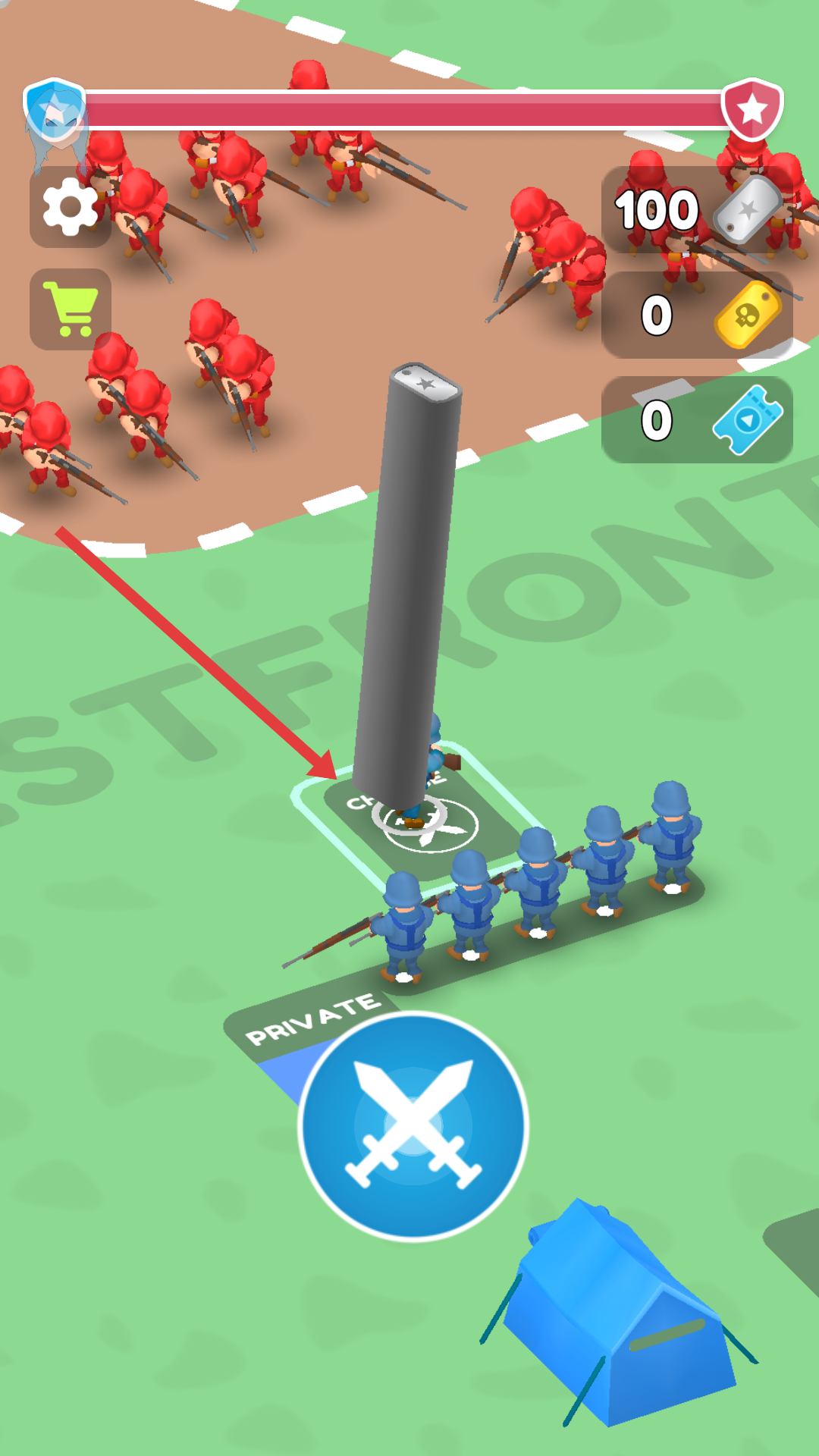Viewport: 819px width, 1456px height.
Task: Open the shop cart
Action: pyautogui.click(x=71, y=309)
